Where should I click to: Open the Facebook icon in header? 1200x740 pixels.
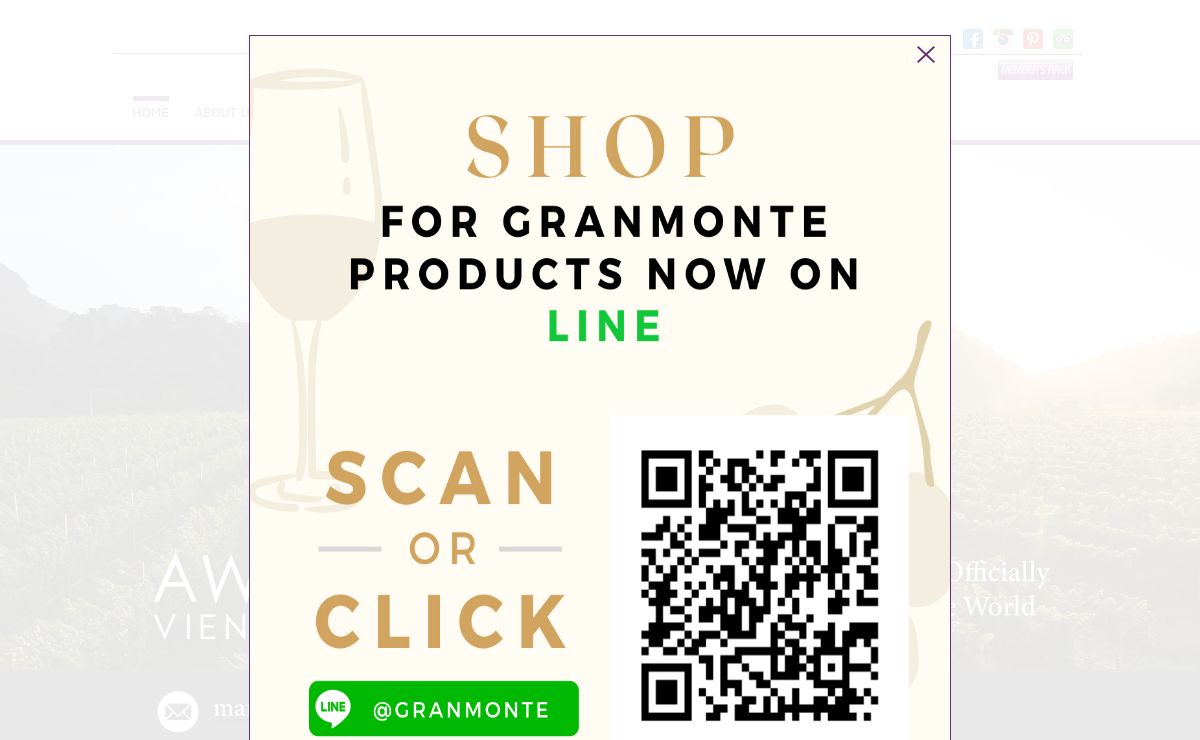coord(973,39)
